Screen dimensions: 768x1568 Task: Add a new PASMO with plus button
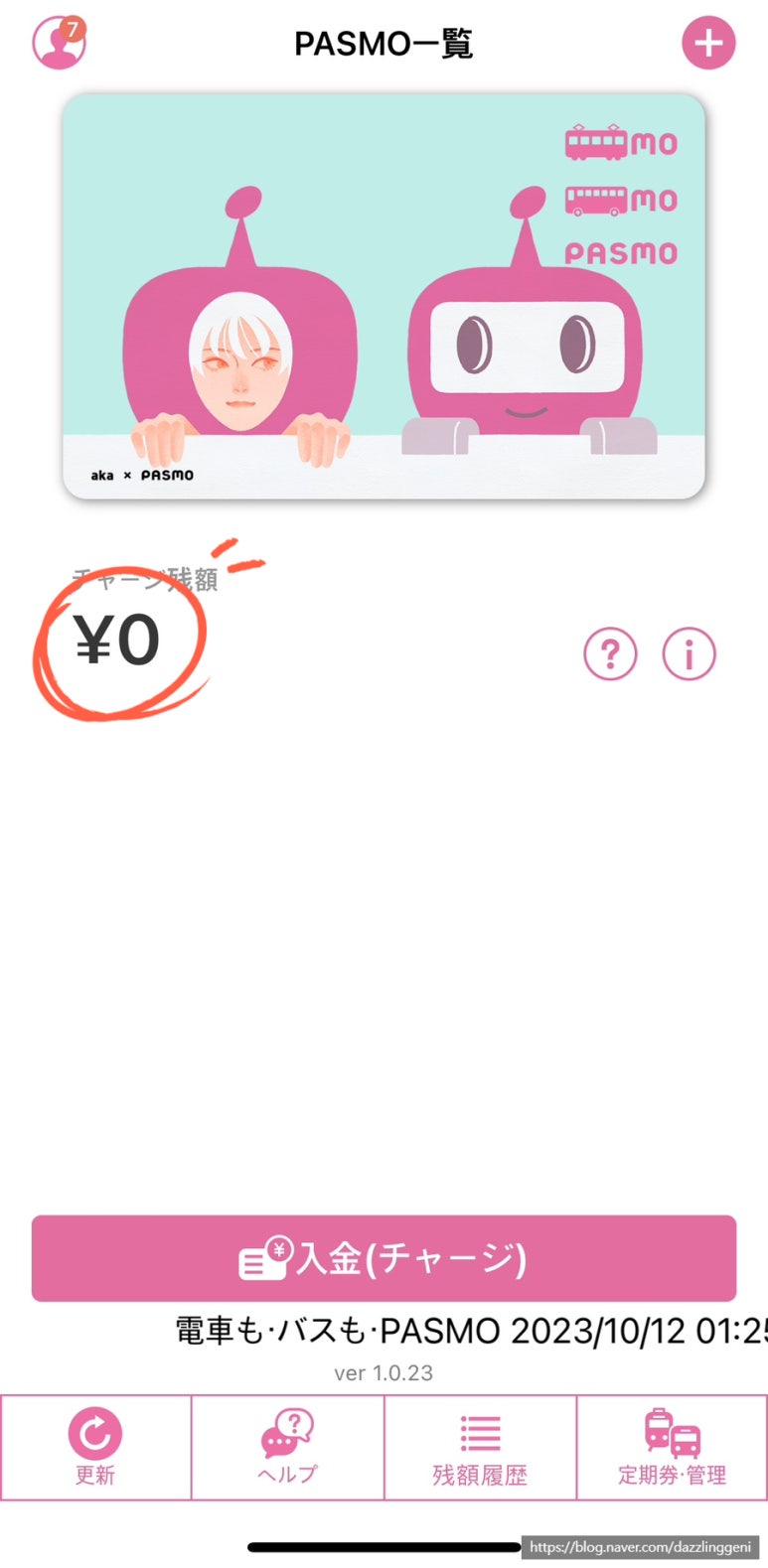707,44
